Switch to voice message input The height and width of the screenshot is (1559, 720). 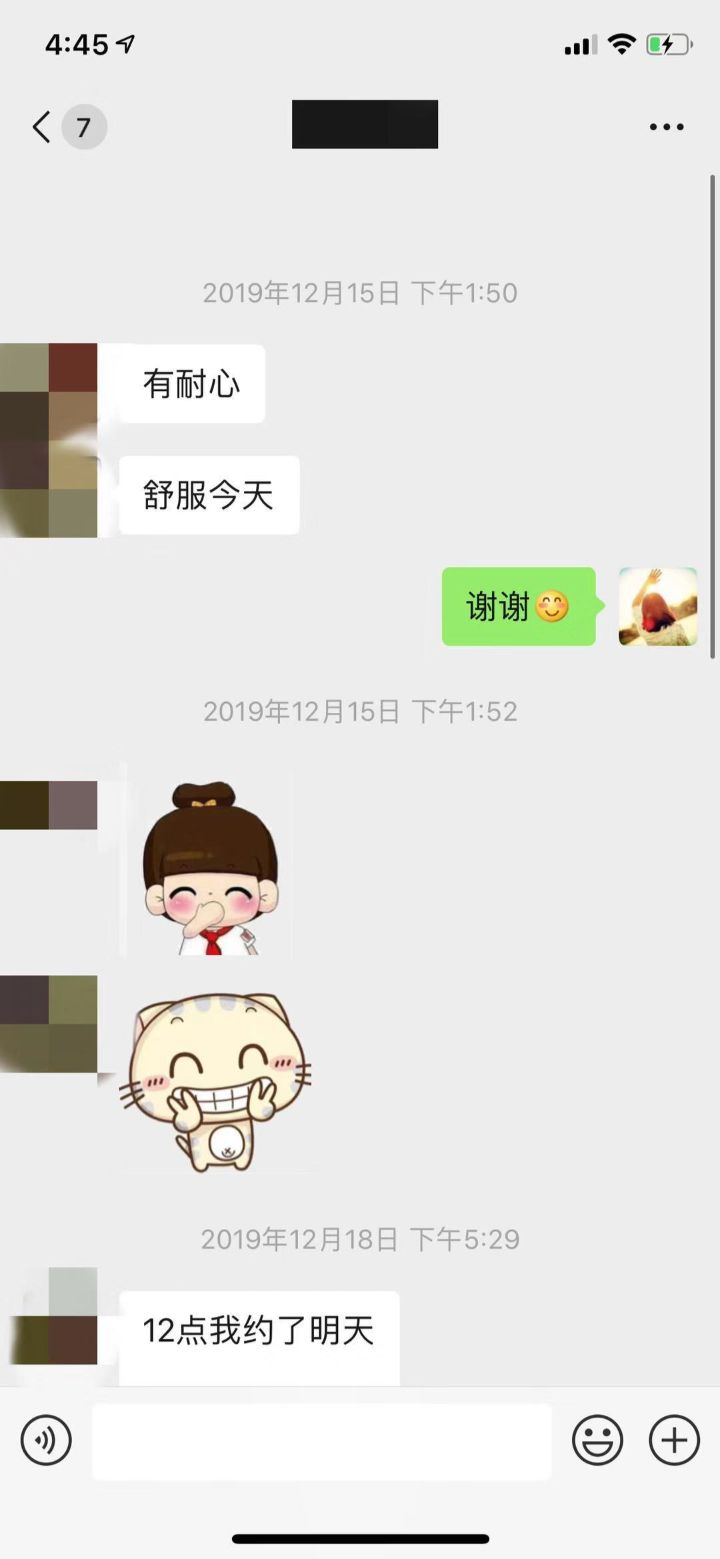click(46, 1441)
